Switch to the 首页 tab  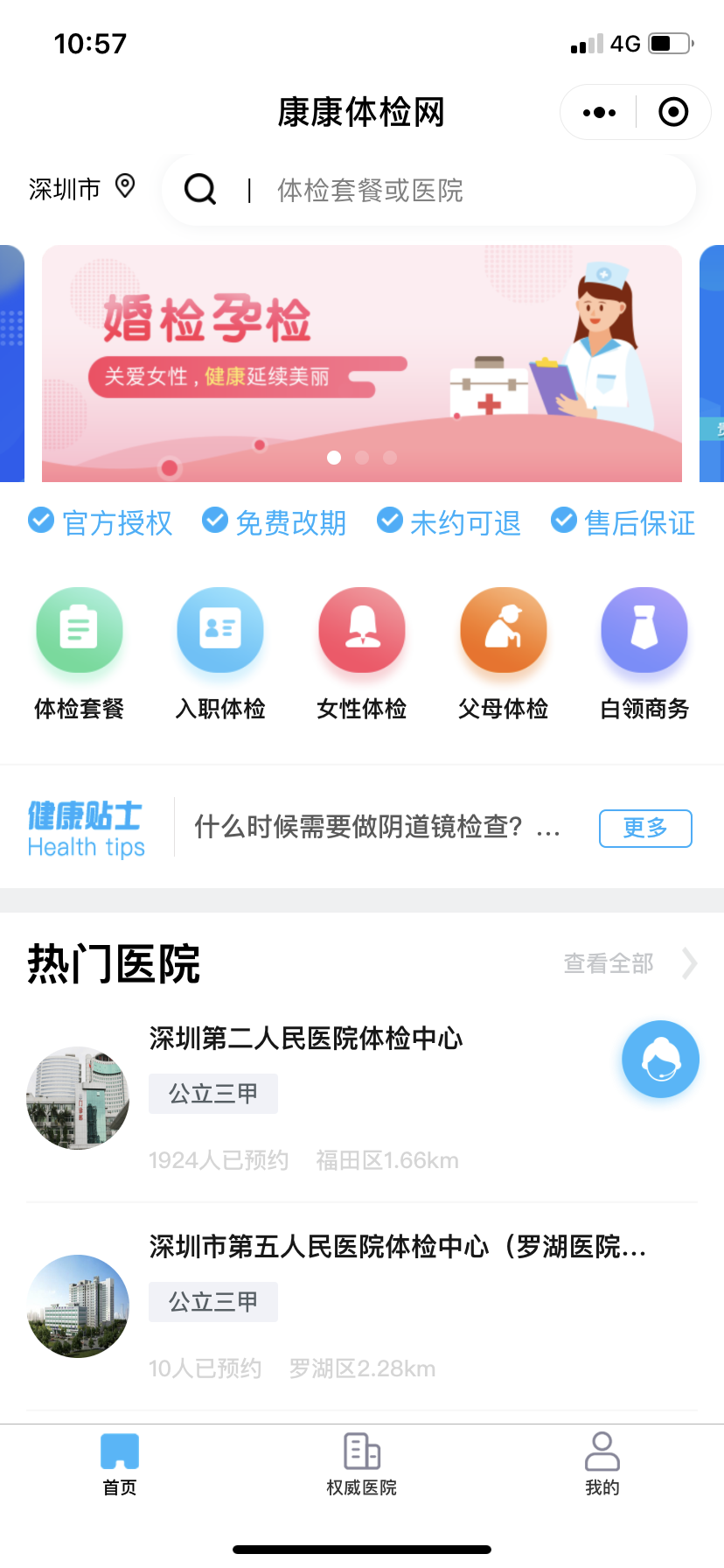pos(120,1463)
